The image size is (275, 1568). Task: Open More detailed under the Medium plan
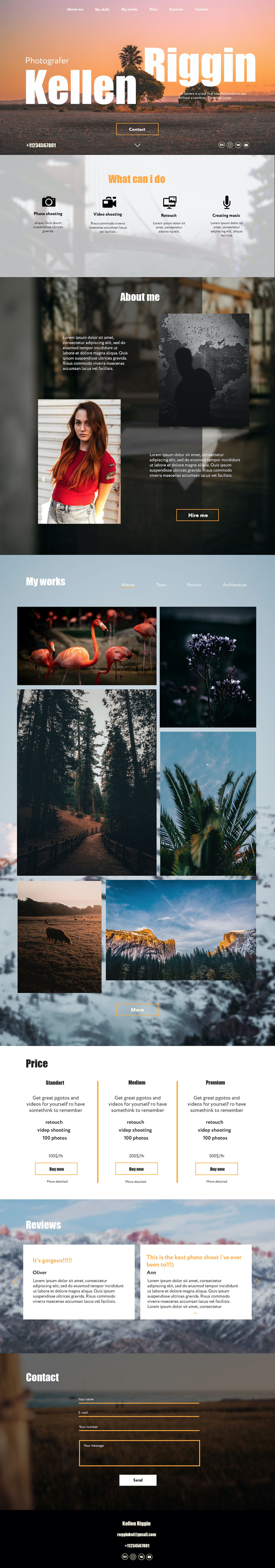click(136, 1182)
